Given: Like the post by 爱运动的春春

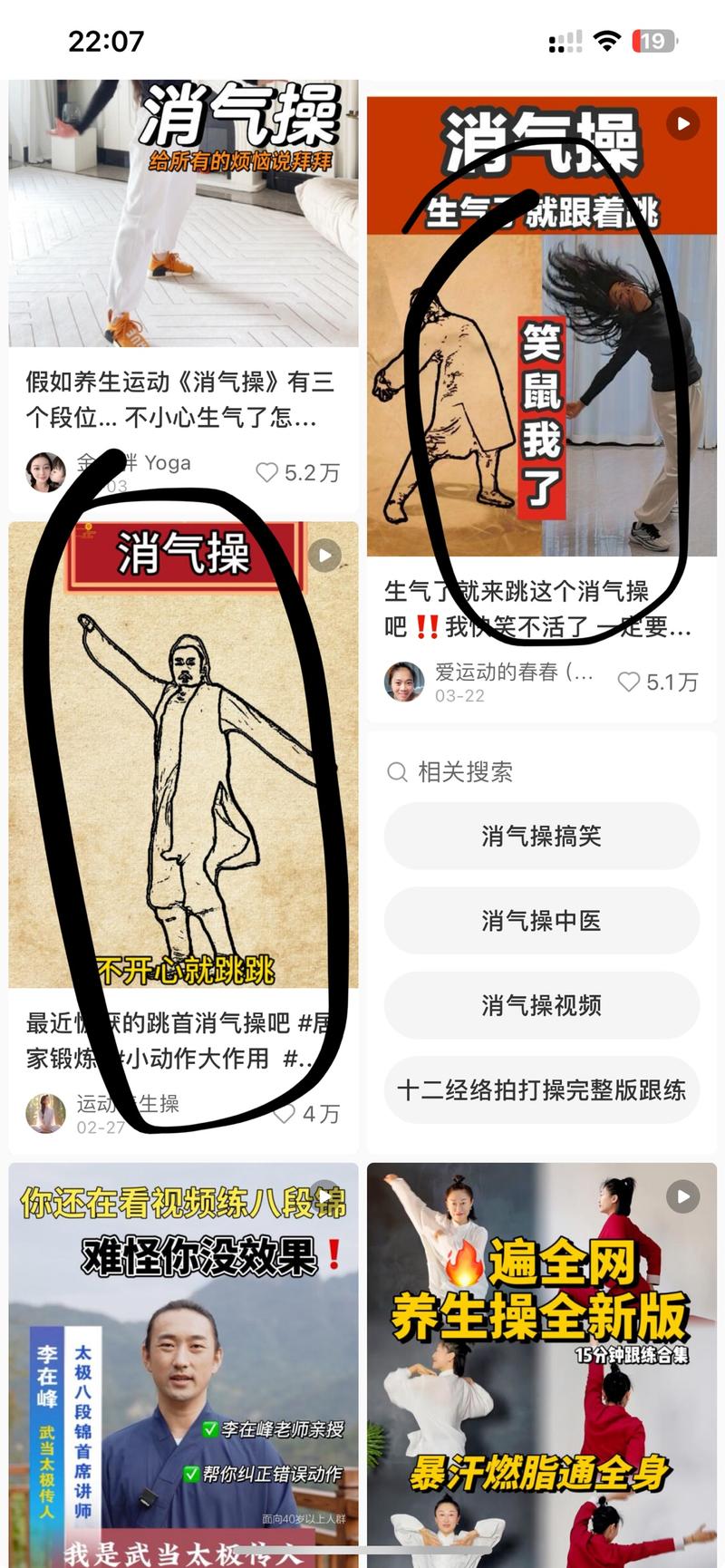Looking at the screenshot, I should point(629,682).
